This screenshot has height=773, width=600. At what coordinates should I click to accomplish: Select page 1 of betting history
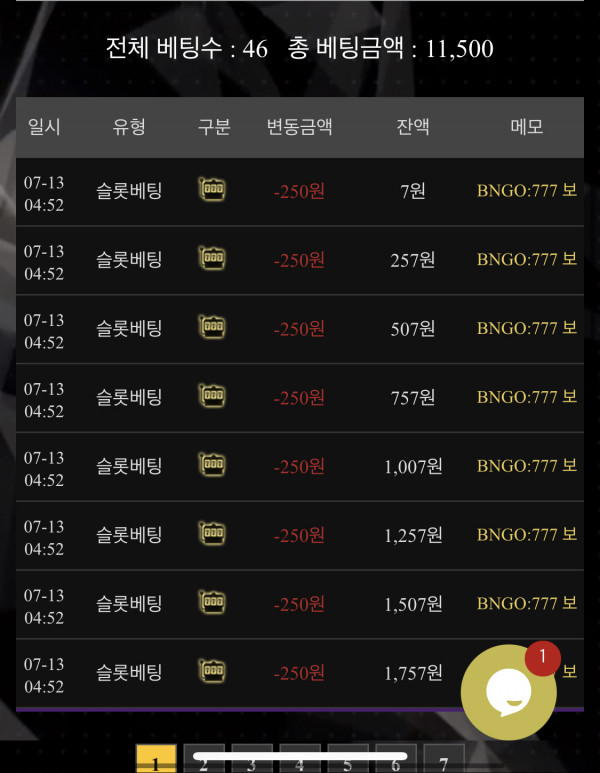[x=156, y=762]
